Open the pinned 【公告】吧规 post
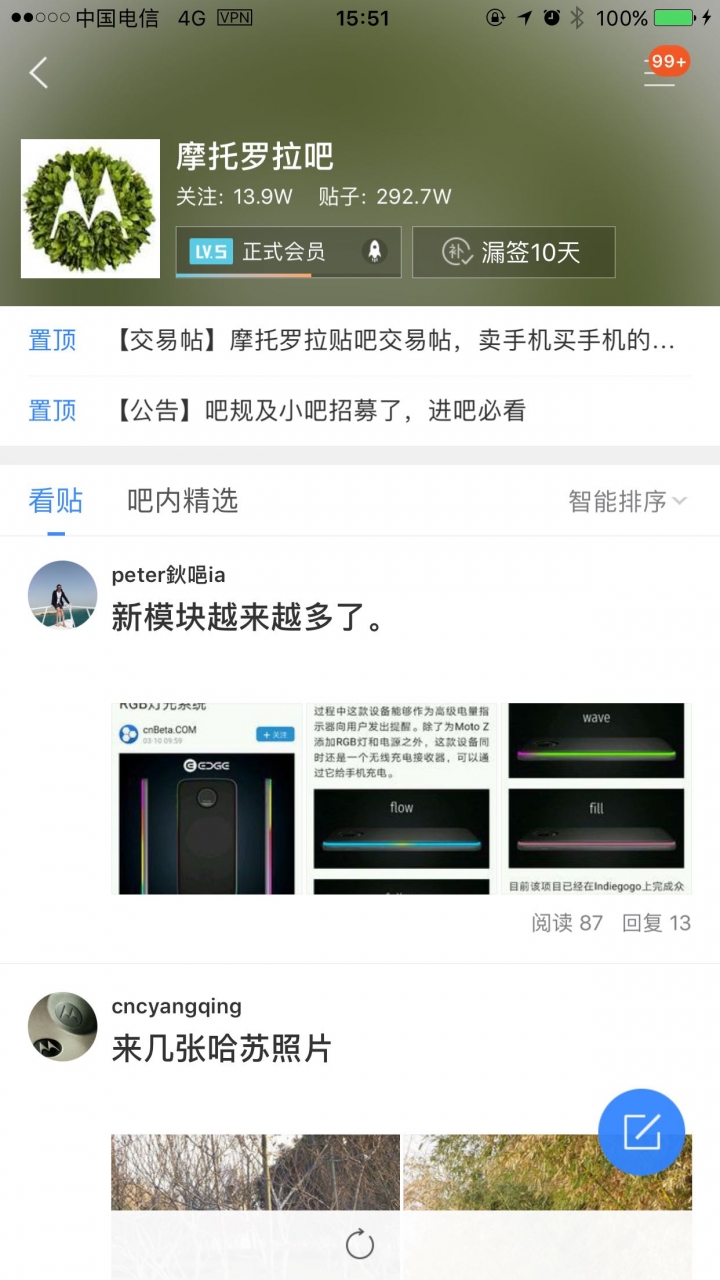 pyautogui.click(x=360, y=410)
